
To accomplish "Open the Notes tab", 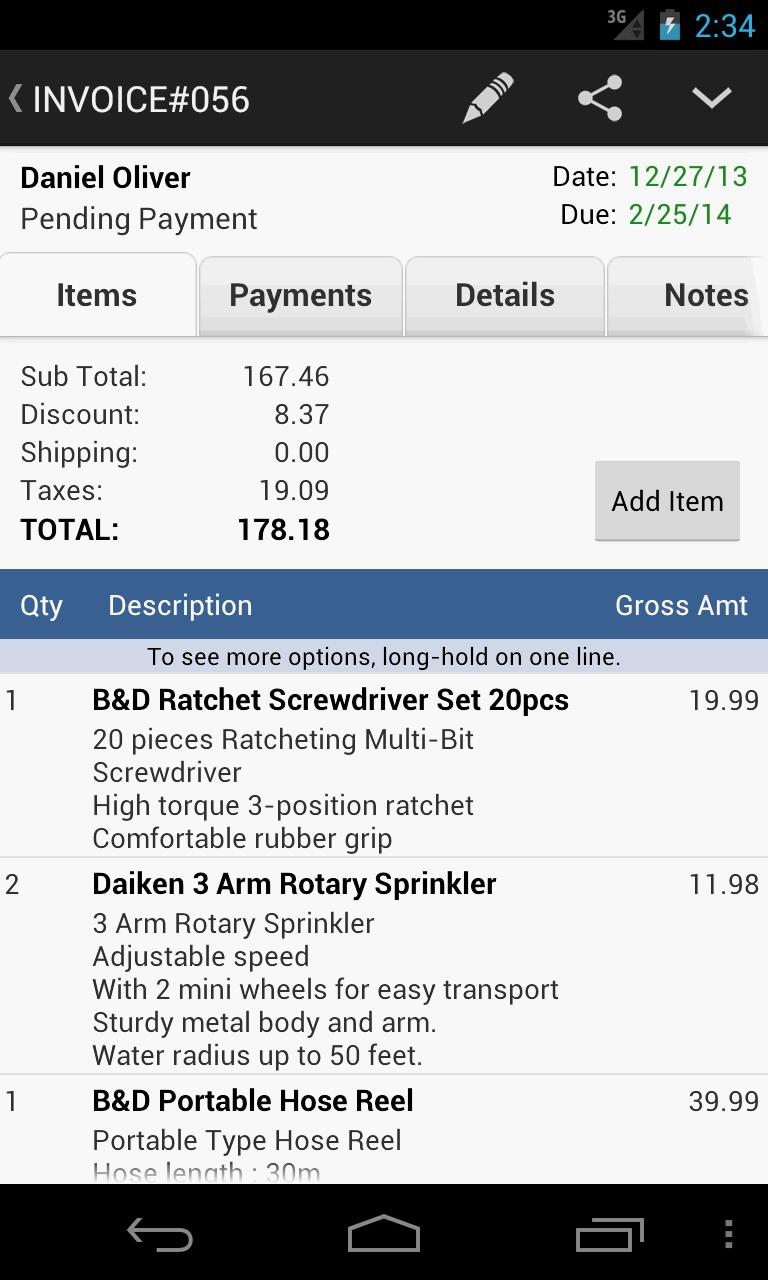I will point(705,294).
